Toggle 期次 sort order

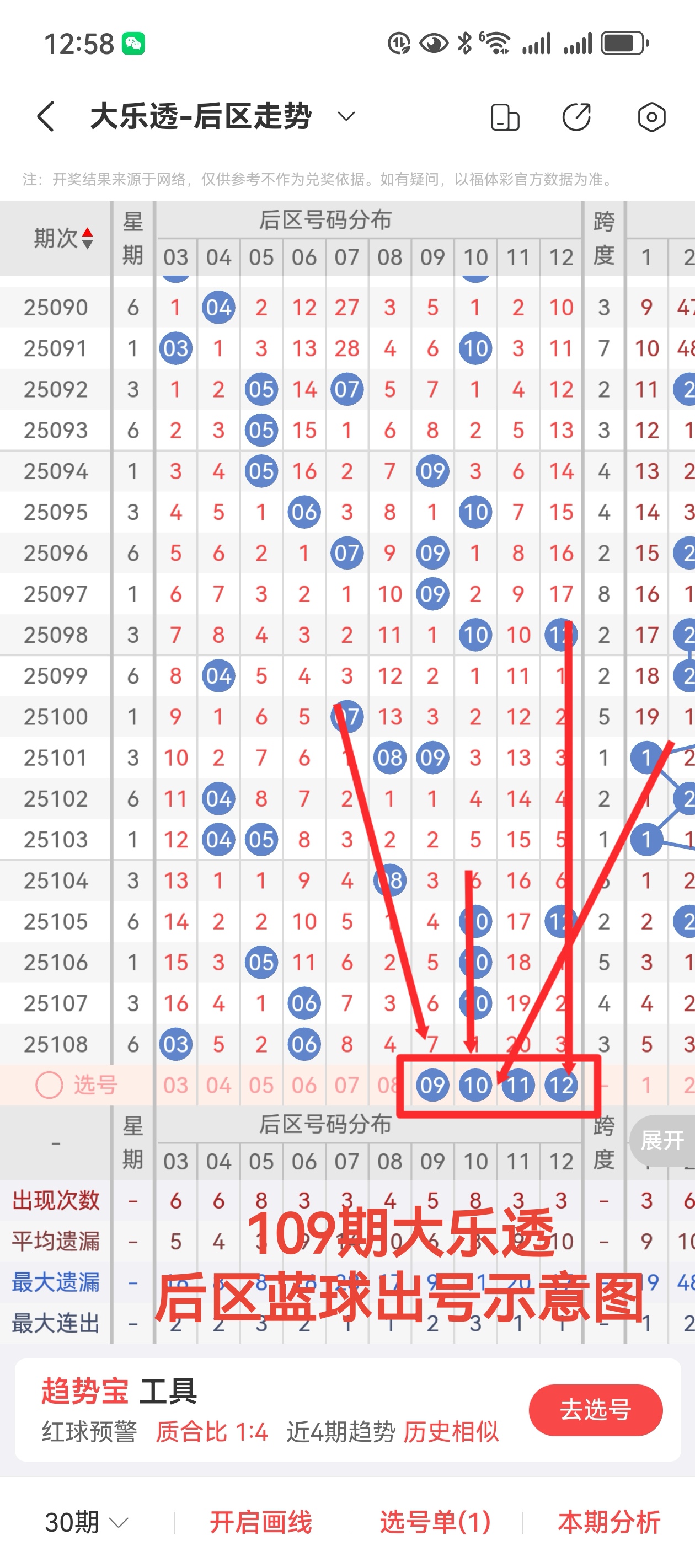[63, 238]
